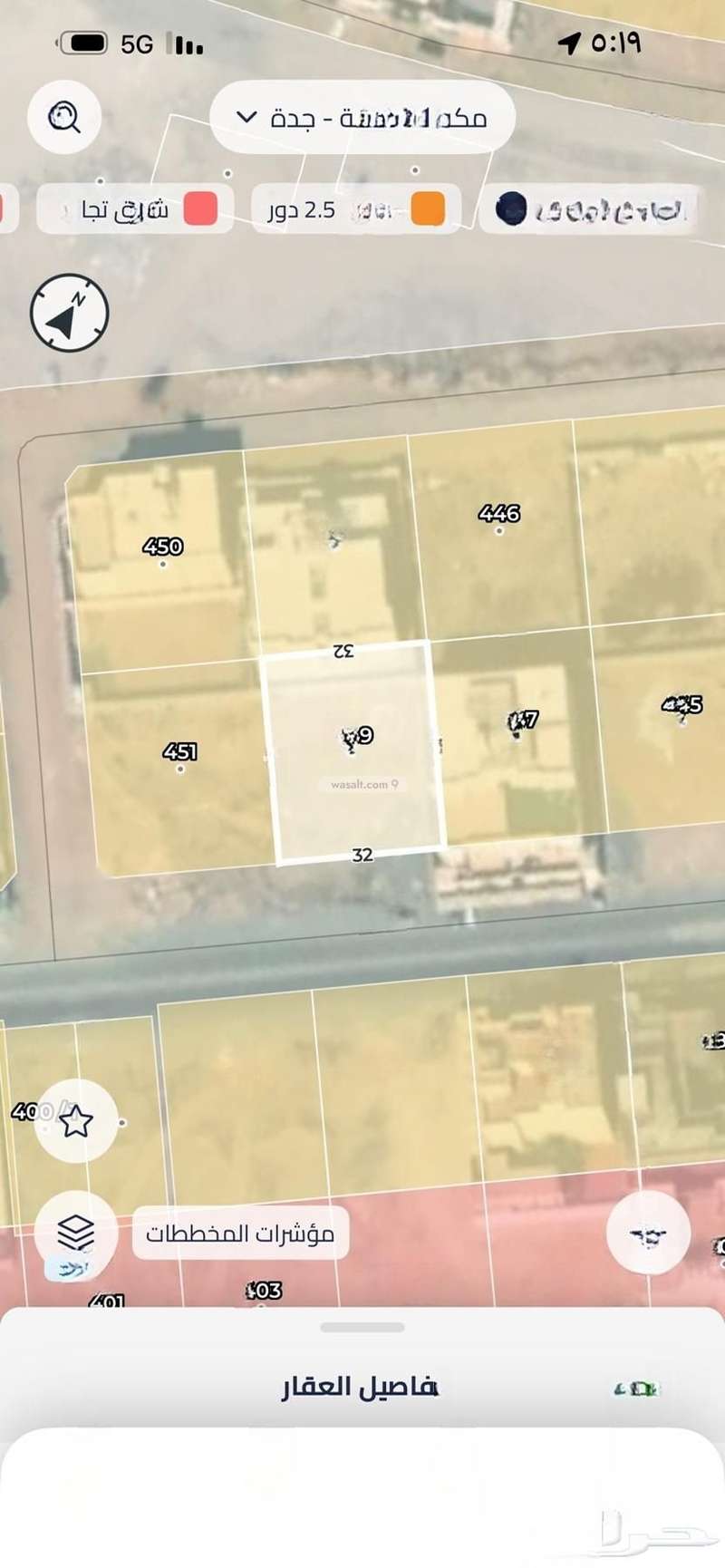Select the star favorites marker on the map
The height and width of the screenshot is (1568, 725).
[78, 1120]
